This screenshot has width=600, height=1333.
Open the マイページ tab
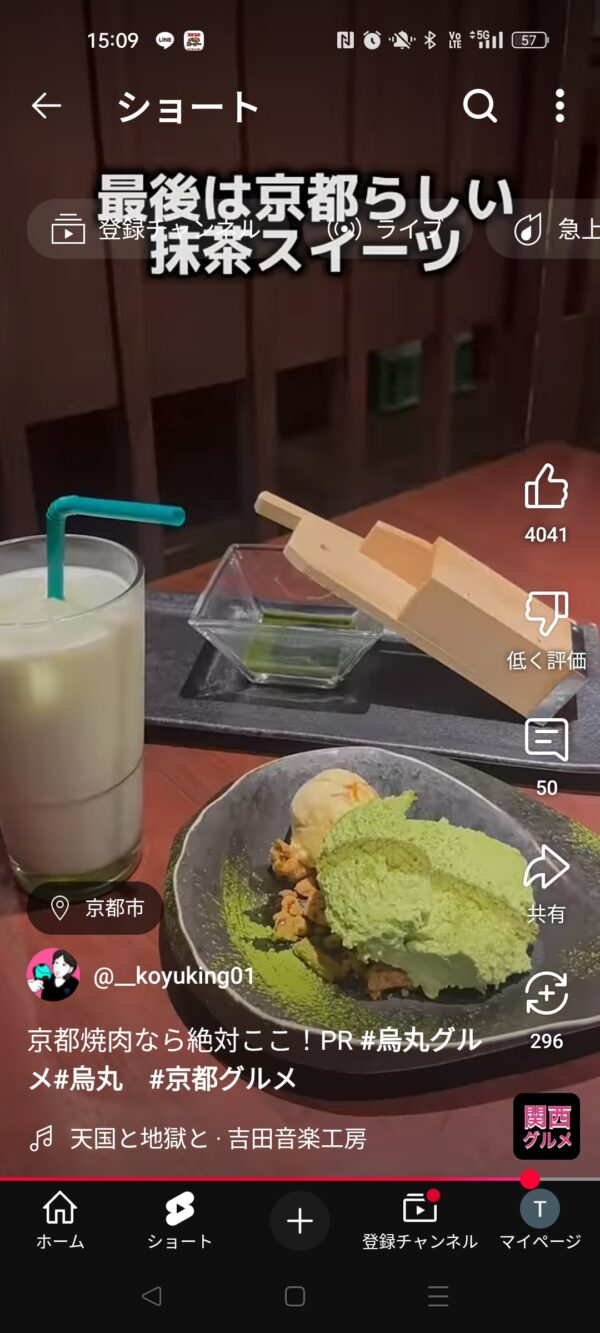coord(540,1221)
